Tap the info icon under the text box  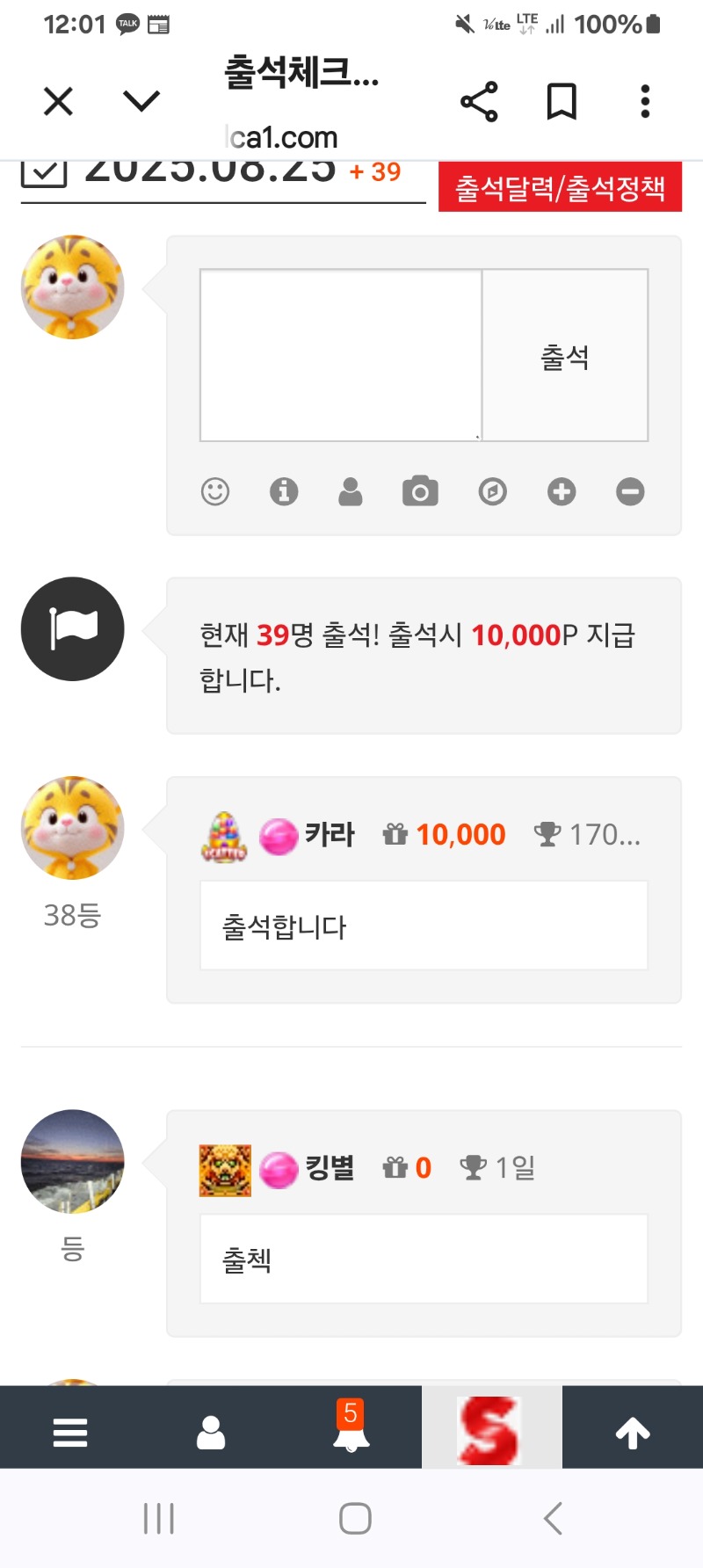pyautogui.click(x=284, y=491)
